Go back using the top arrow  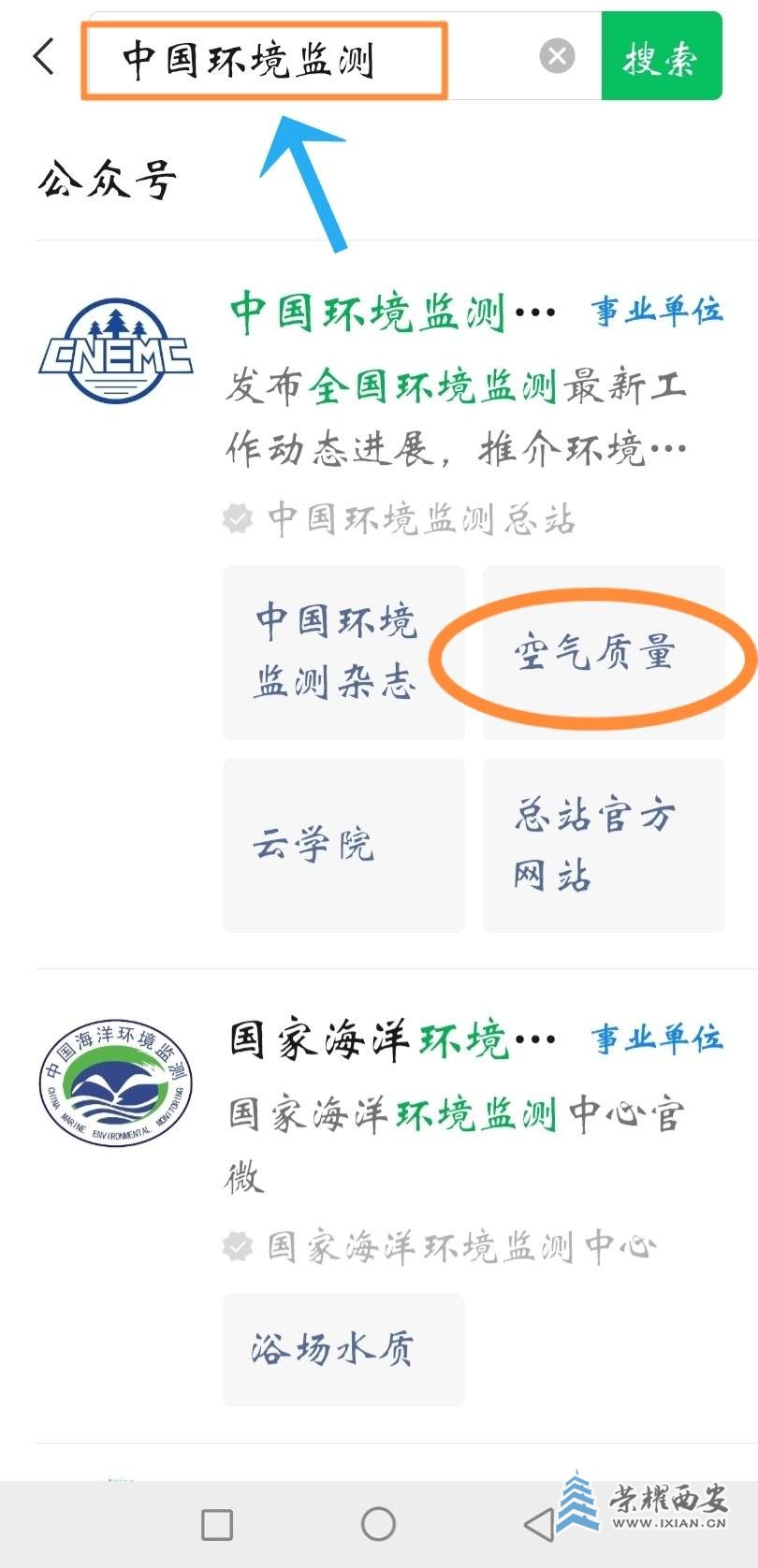coord(44,56)
